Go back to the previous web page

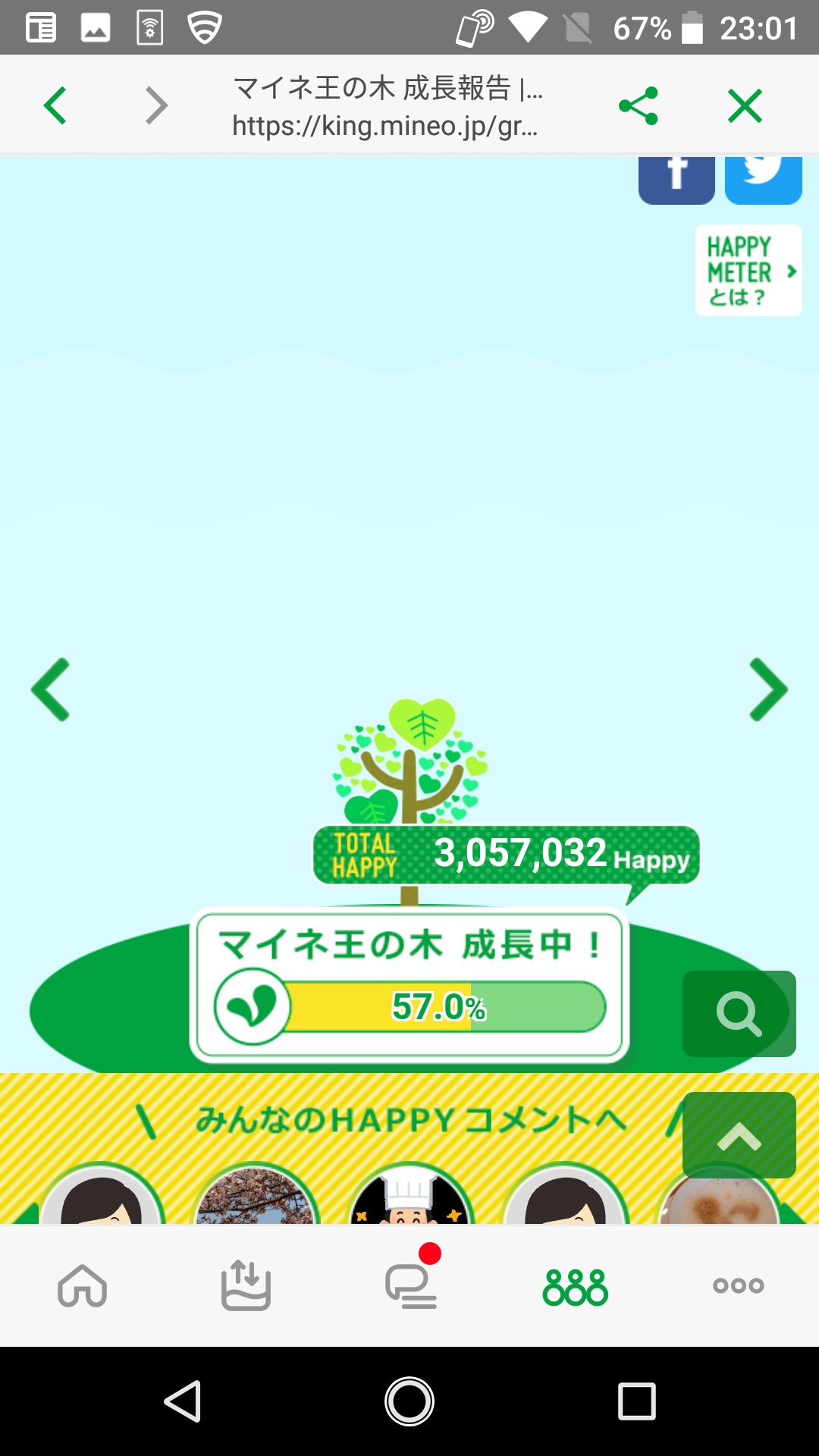coord(55,105)
